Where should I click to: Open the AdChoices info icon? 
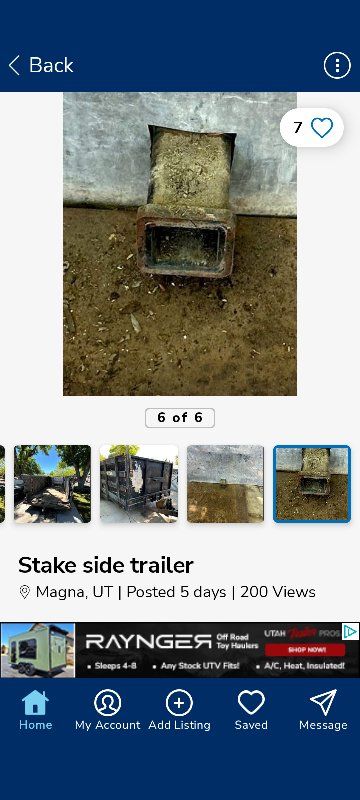pos(350,631)
